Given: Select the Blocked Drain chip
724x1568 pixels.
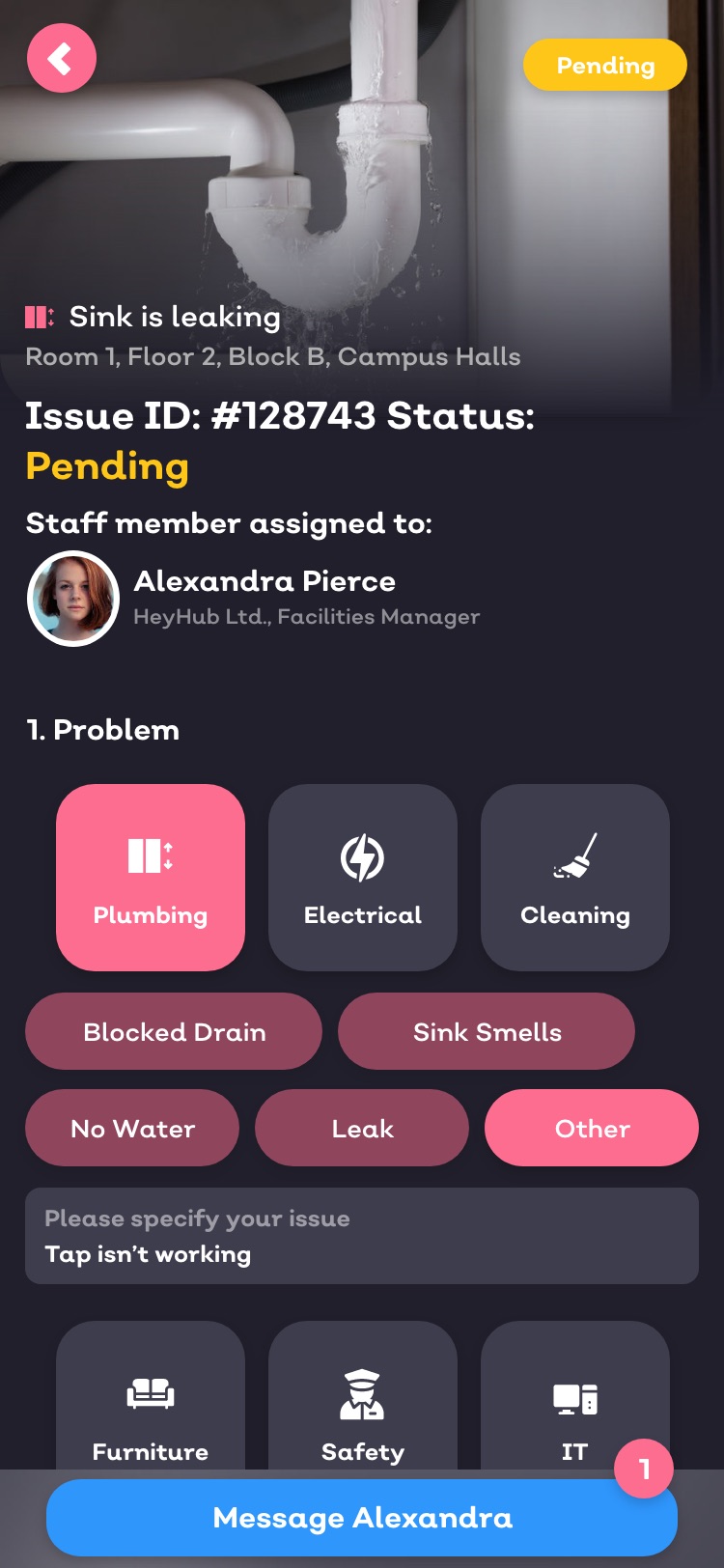Looking at the screenshot, I should 174,1031.
